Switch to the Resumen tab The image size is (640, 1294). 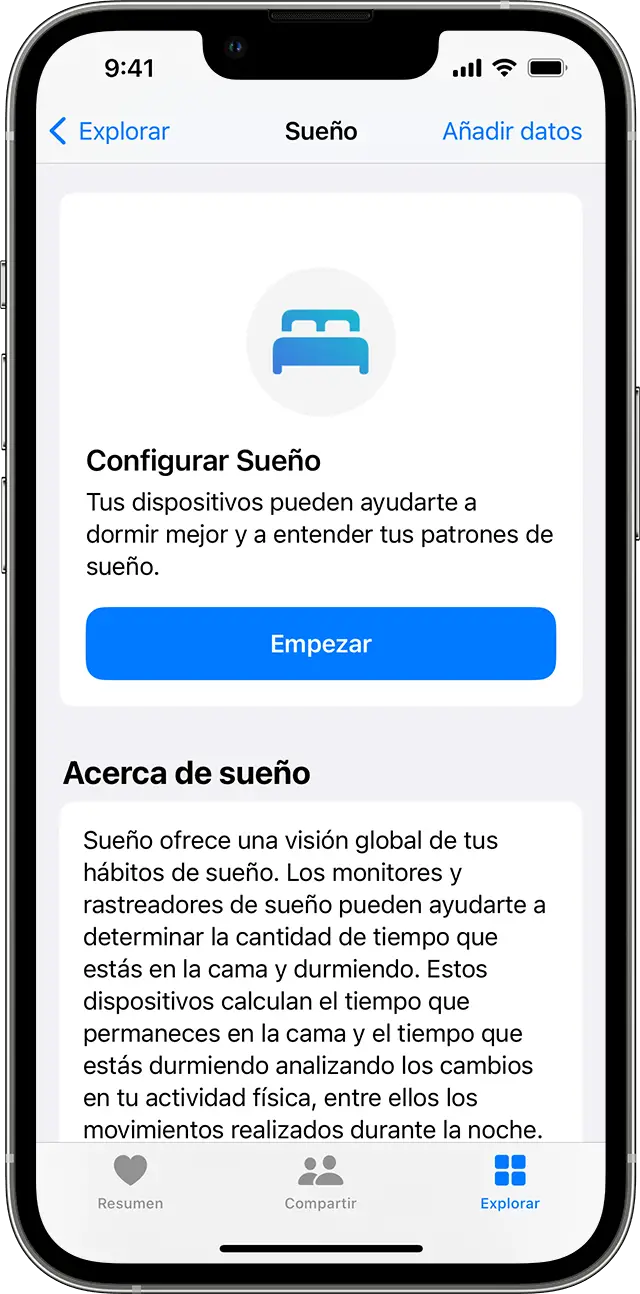130,1181
